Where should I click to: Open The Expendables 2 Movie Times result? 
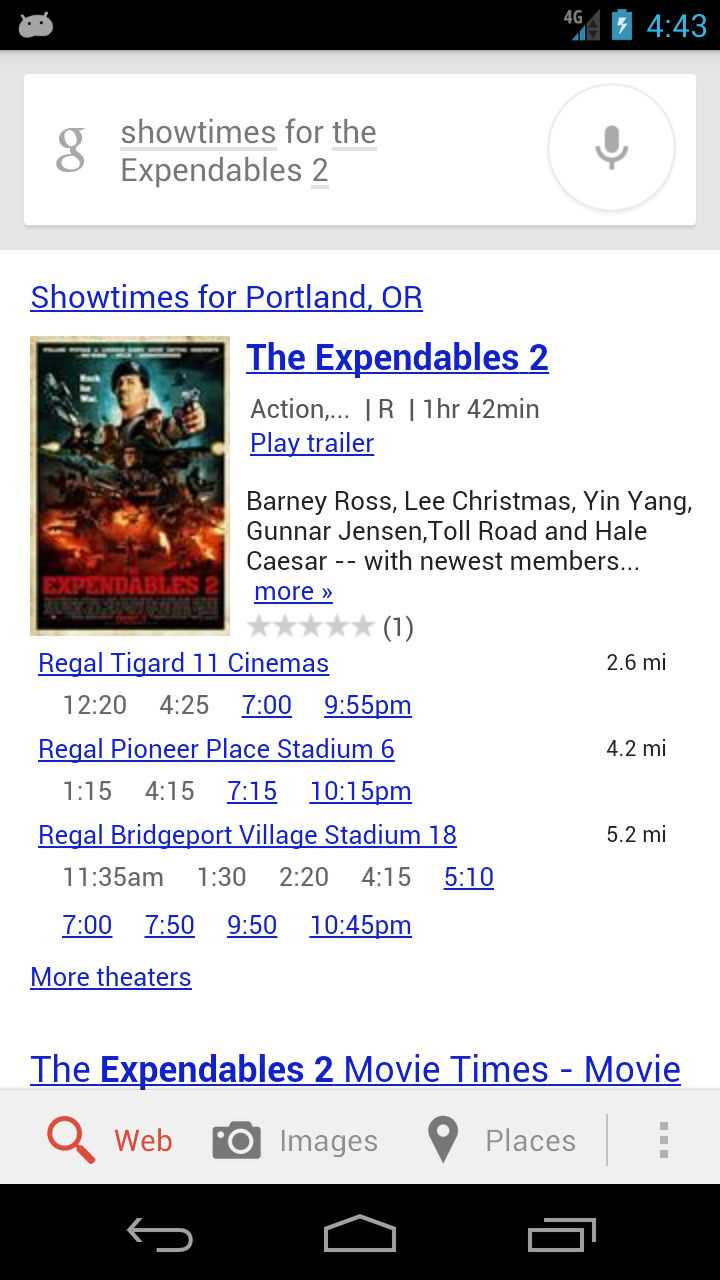coord(355,1069)
